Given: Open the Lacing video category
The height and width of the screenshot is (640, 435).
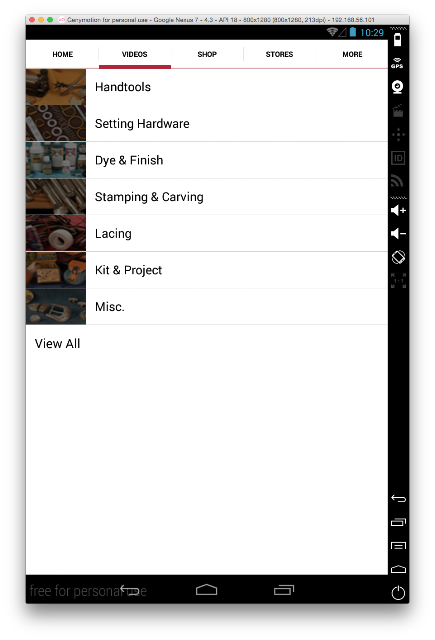Looking at the screenshot, I should [x=207, y=233].
